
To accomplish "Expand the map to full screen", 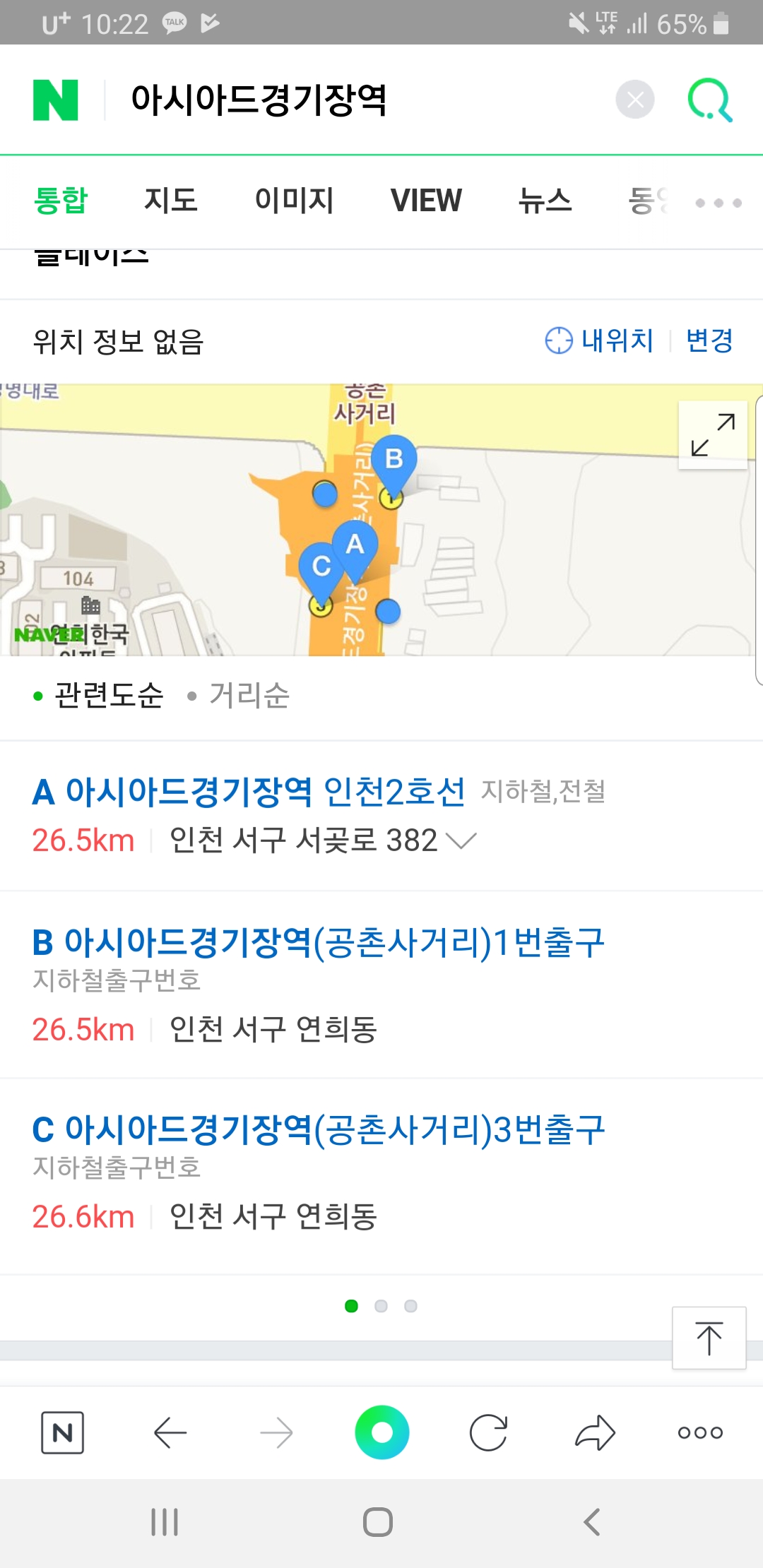I will click(713, 434).
